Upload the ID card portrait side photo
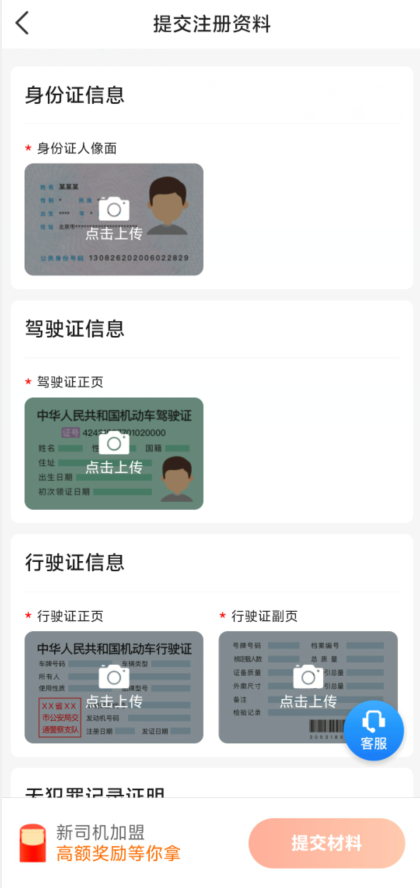Screen dimensions: 420x888 click(x=114, y=220)
